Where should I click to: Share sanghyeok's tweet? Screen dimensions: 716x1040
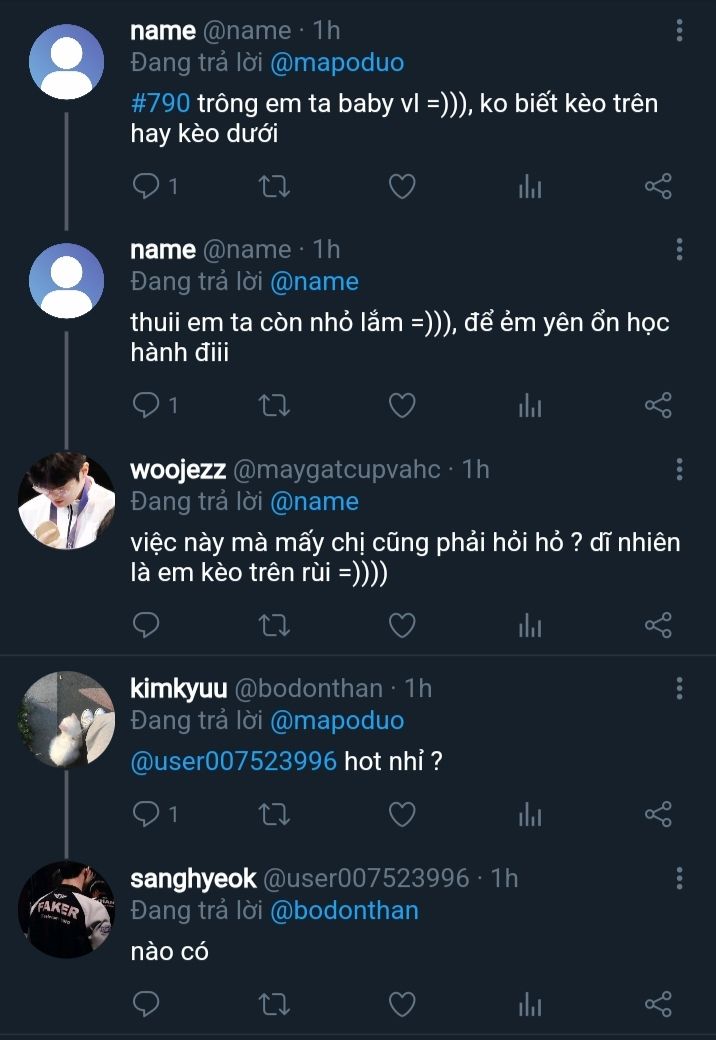658,1003
